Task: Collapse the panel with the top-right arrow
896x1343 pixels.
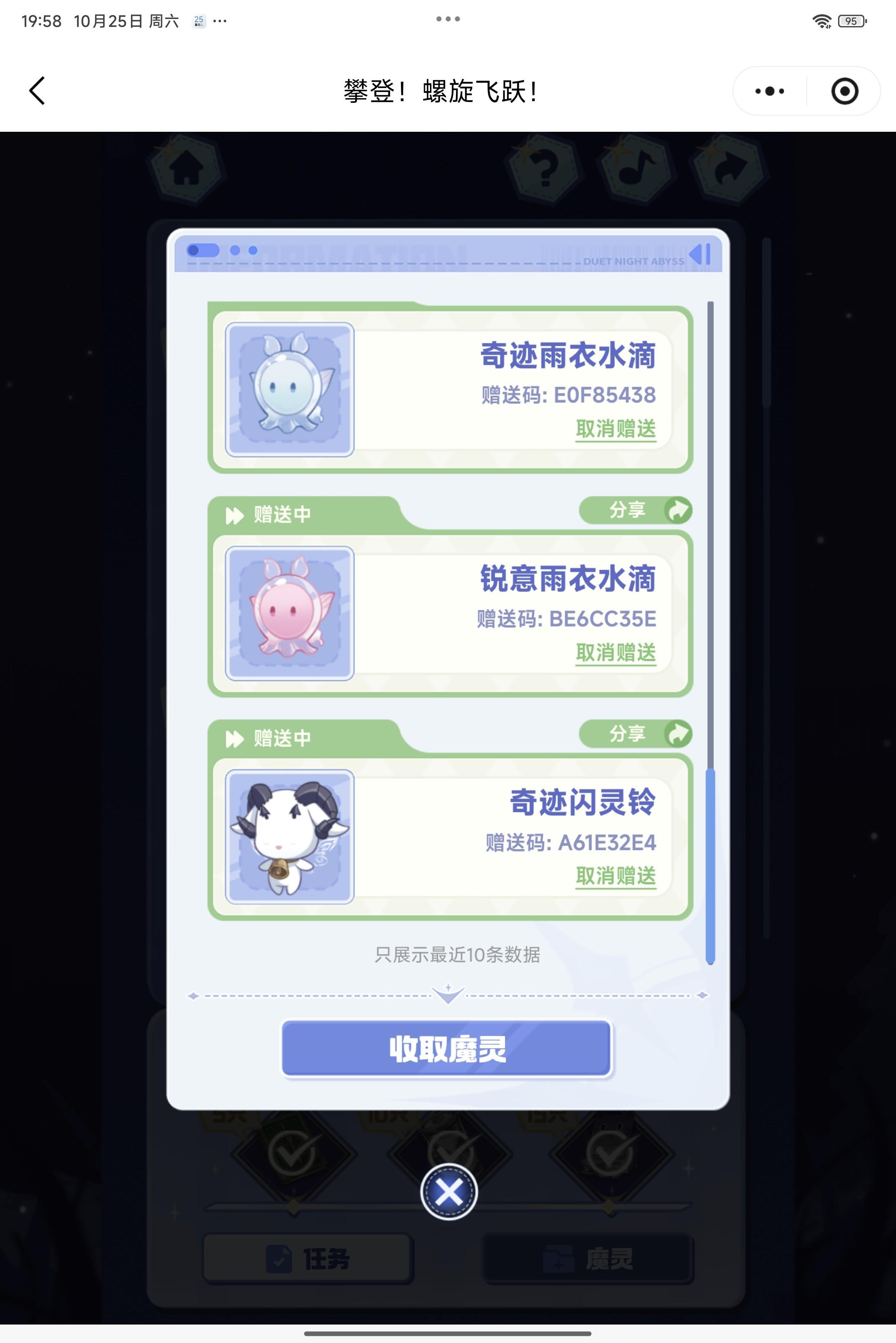Action: tap(701, 254)
